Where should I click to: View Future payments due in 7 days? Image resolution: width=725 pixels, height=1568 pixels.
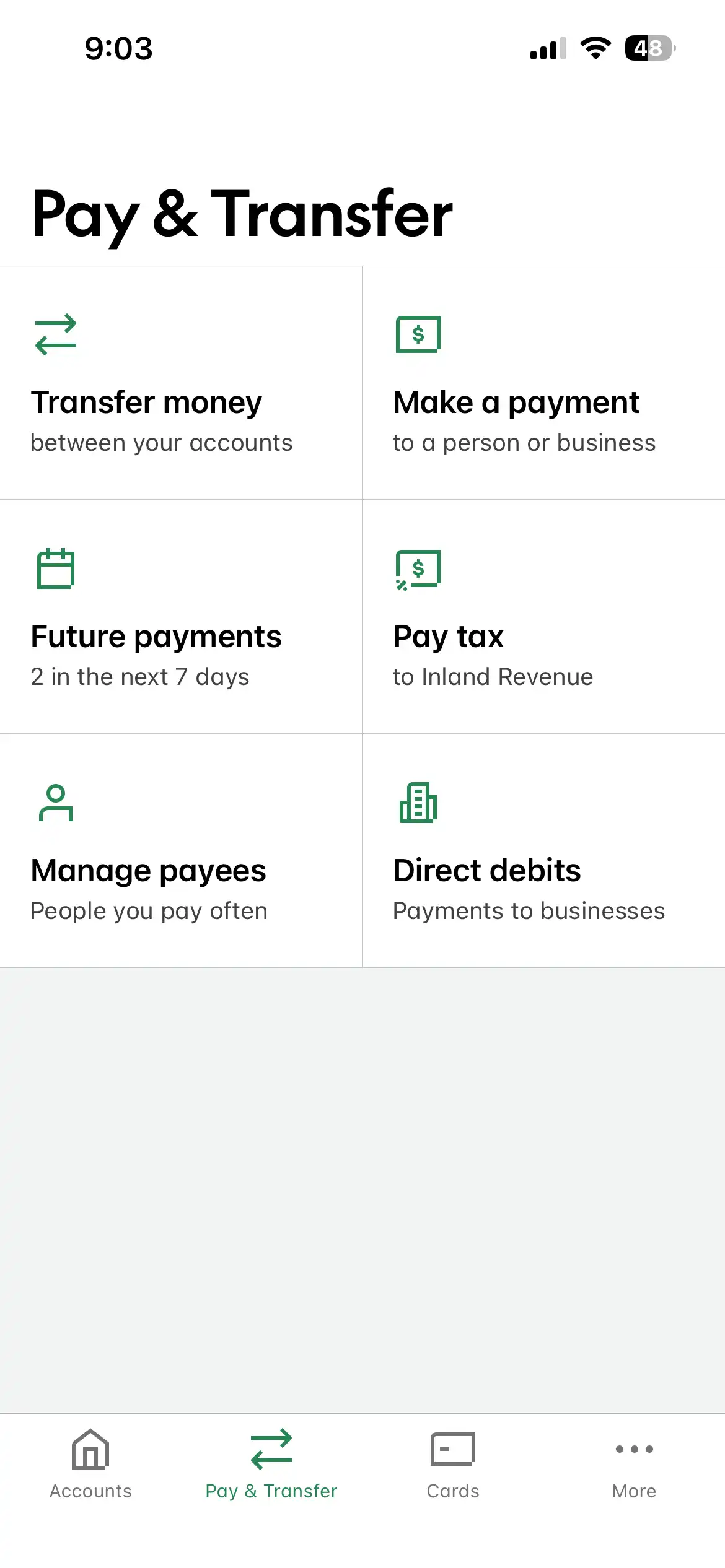[x=180, y=619]
